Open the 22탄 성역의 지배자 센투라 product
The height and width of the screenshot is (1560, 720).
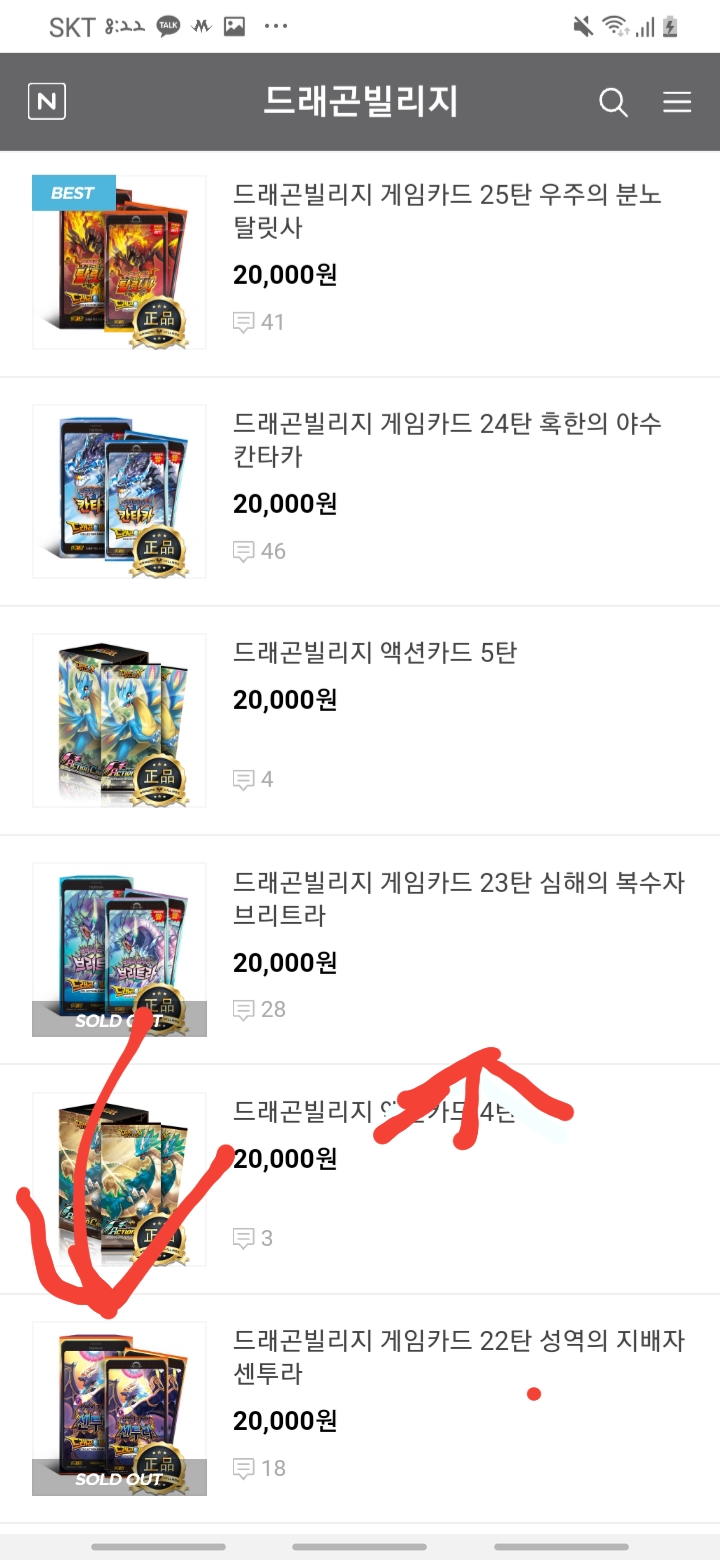pos(458,1356)
